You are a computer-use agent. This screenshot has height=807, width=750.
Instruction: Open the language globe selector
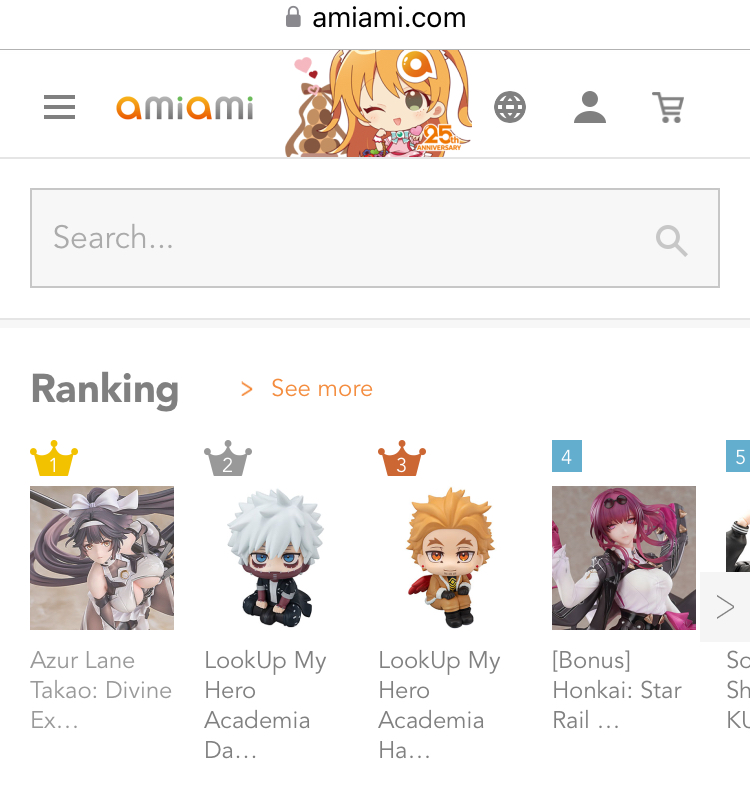point(510,107)
